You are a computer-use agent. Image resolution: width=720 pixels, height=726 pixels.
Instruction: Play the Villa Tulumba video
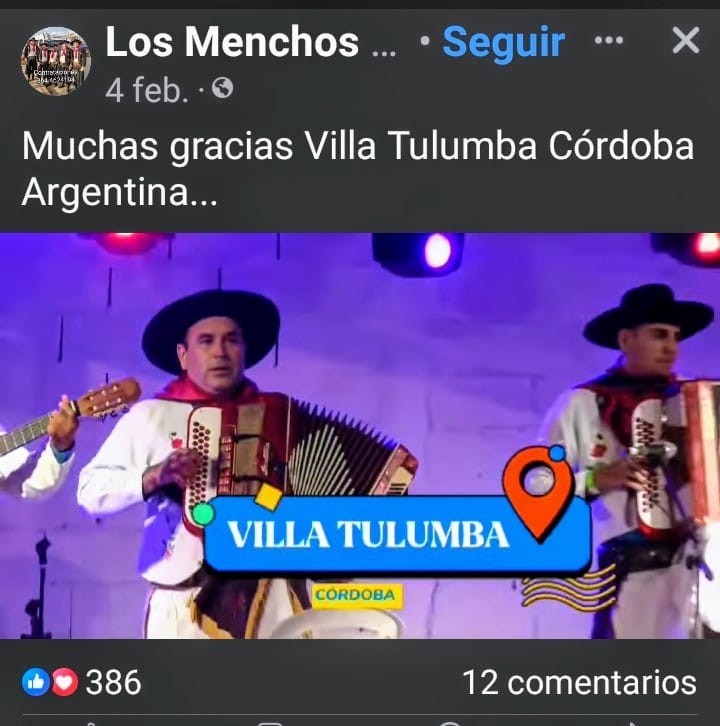click(x=360, y=436)
